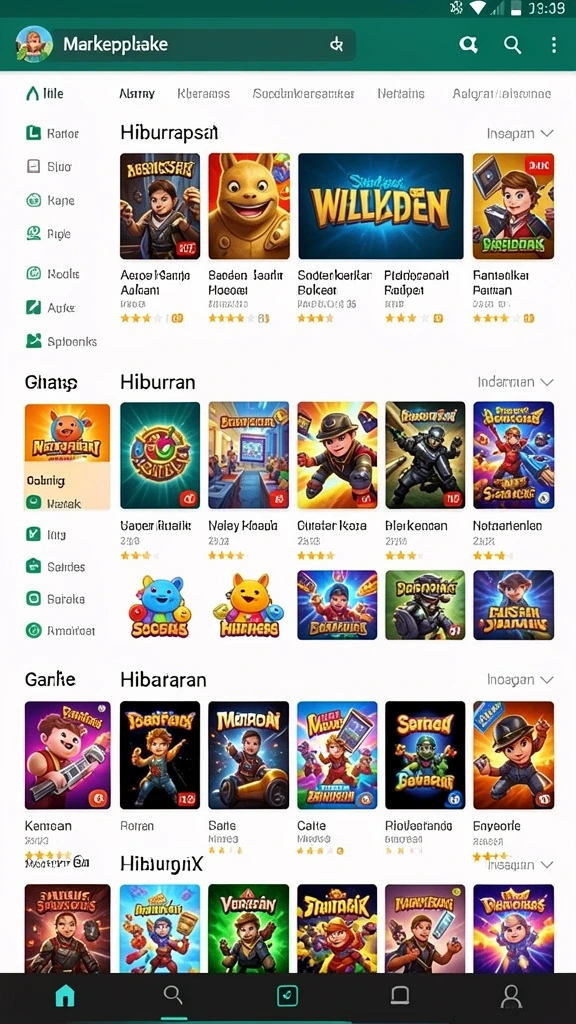Viewport: 576px width, 1024px height.
Task: Open the Kemean game card
Action: click(67, 756)
